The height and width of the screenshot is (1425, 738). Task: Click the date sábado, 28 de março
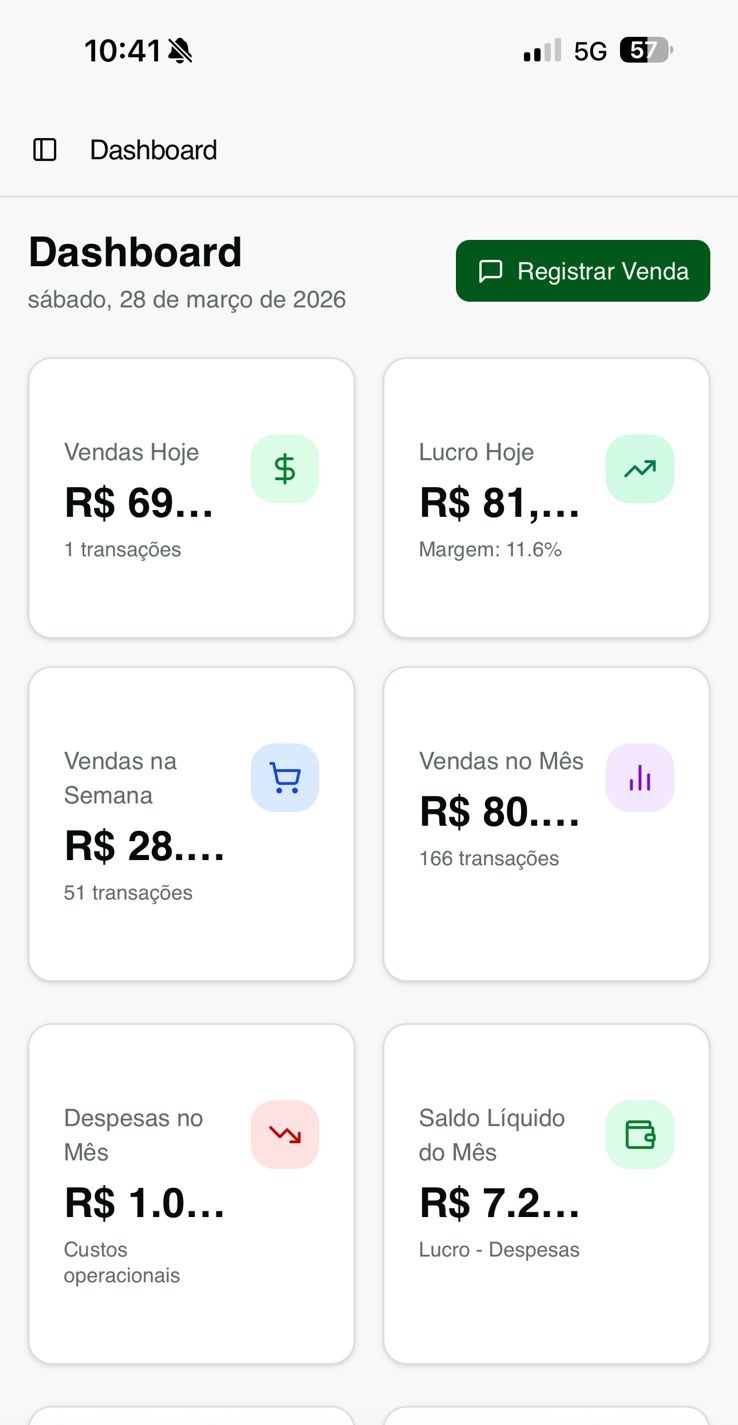pos(185,299)
